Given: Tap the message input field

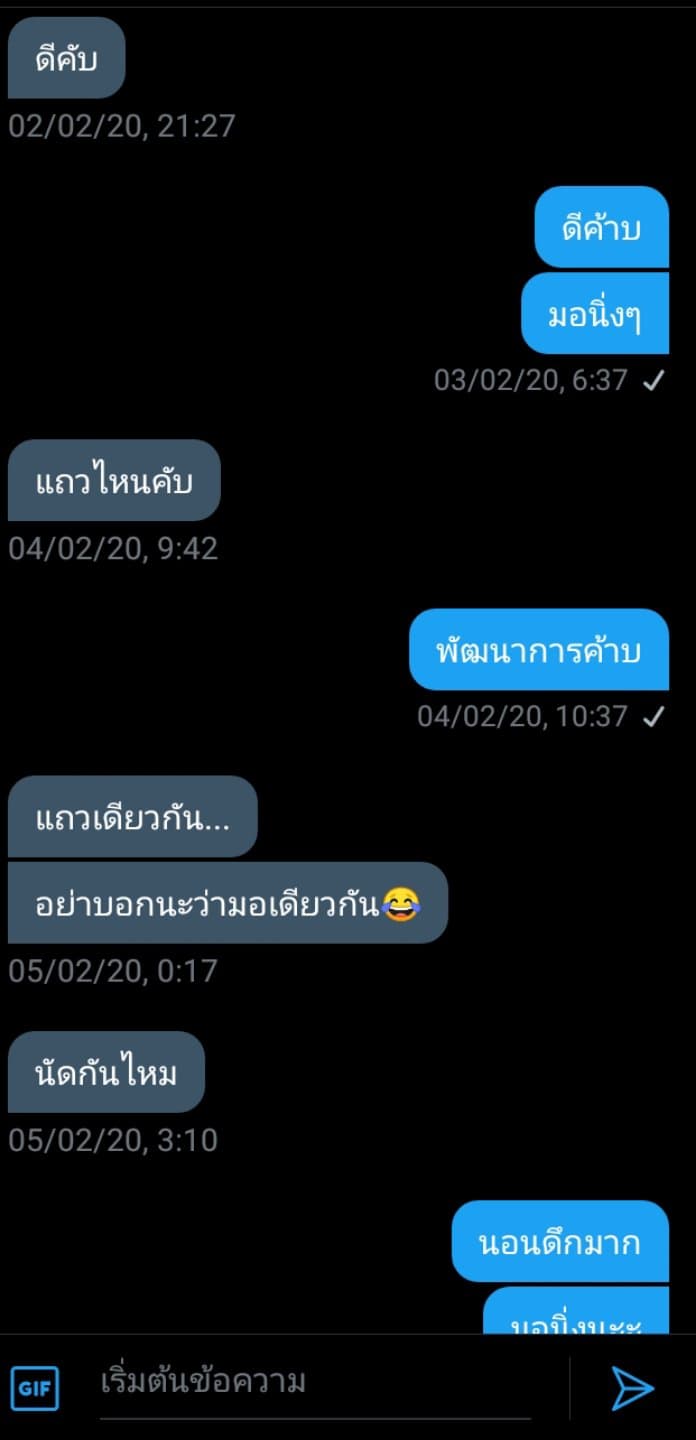Looking at the screenshot, I should tap(314, 1384).
